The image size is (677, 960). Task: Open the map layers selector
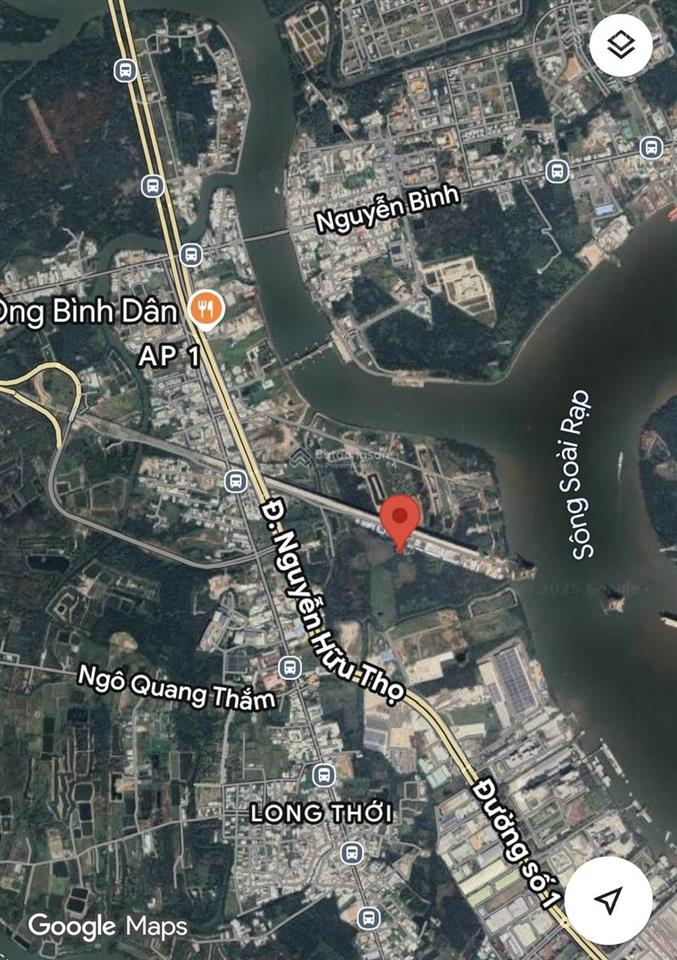coord(621,43)
